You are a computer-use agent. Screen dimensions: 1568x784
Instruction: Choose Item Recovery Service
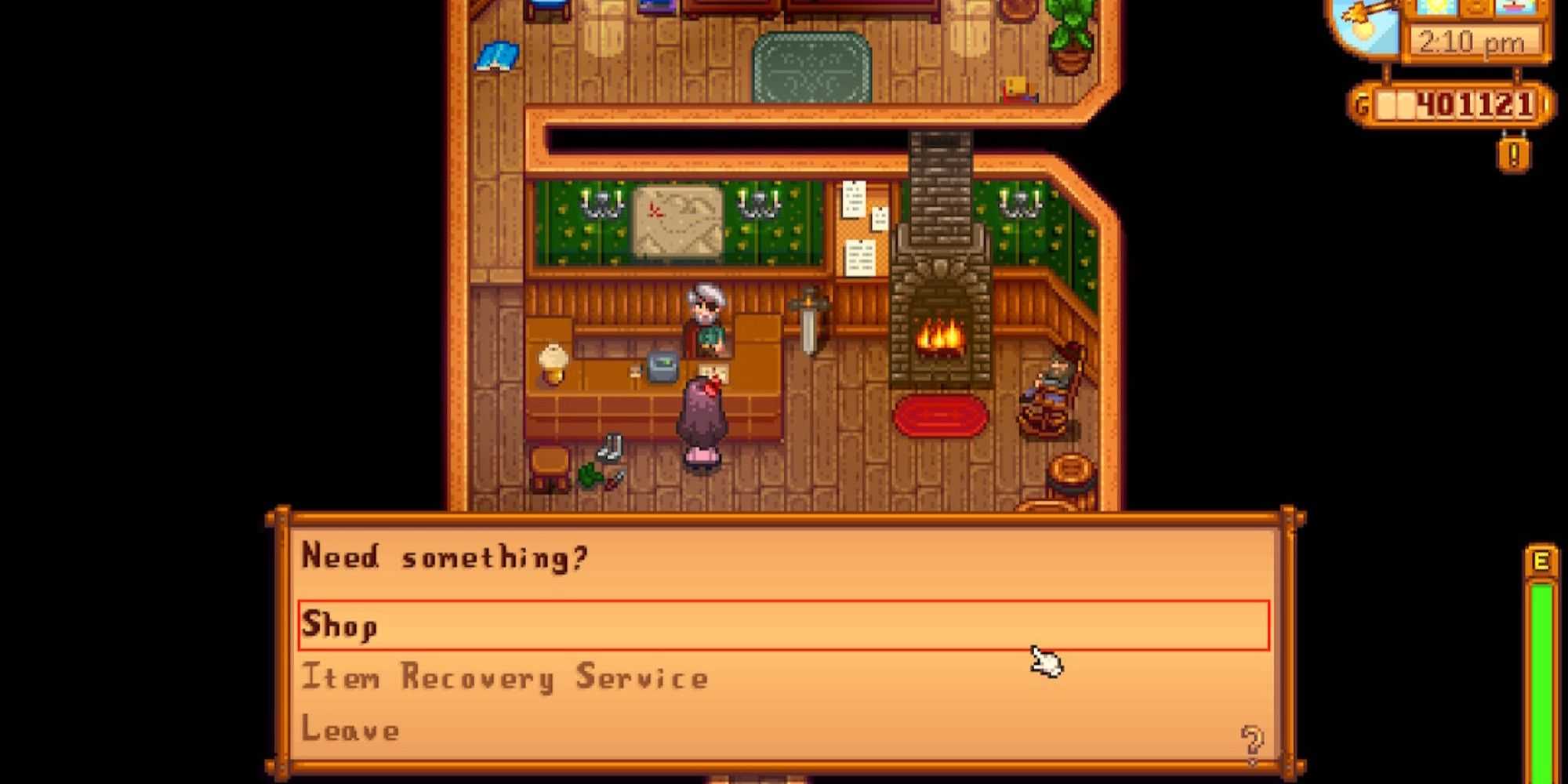[x=505, y=678]
